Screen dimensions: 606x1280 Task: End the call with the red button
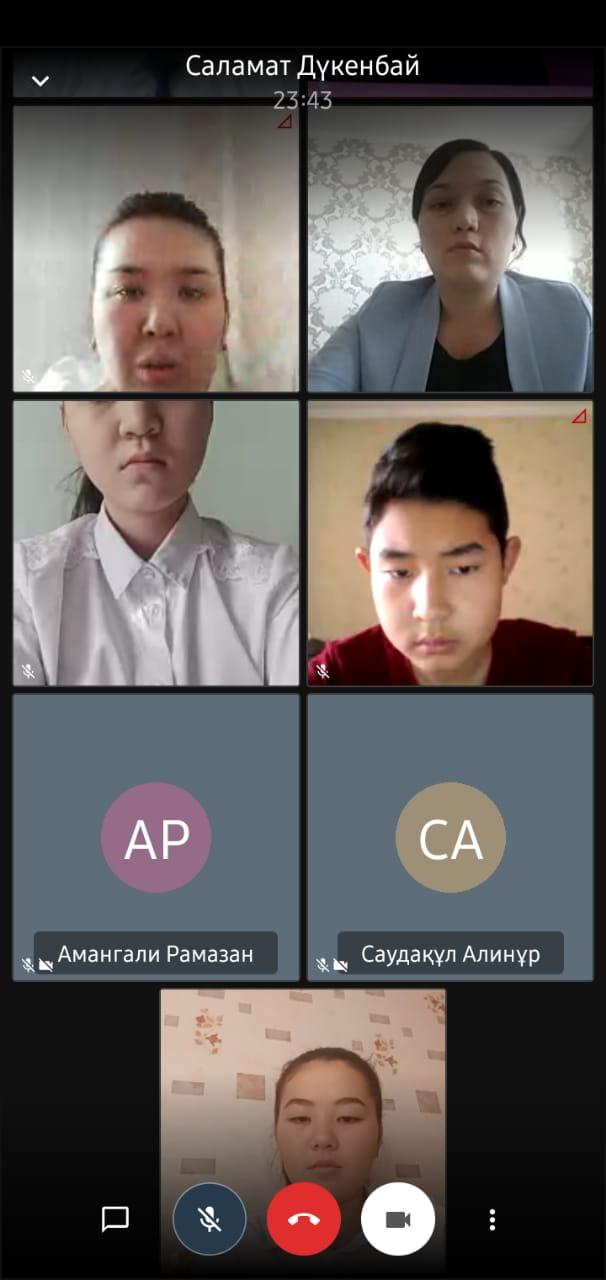(304, 1219)
